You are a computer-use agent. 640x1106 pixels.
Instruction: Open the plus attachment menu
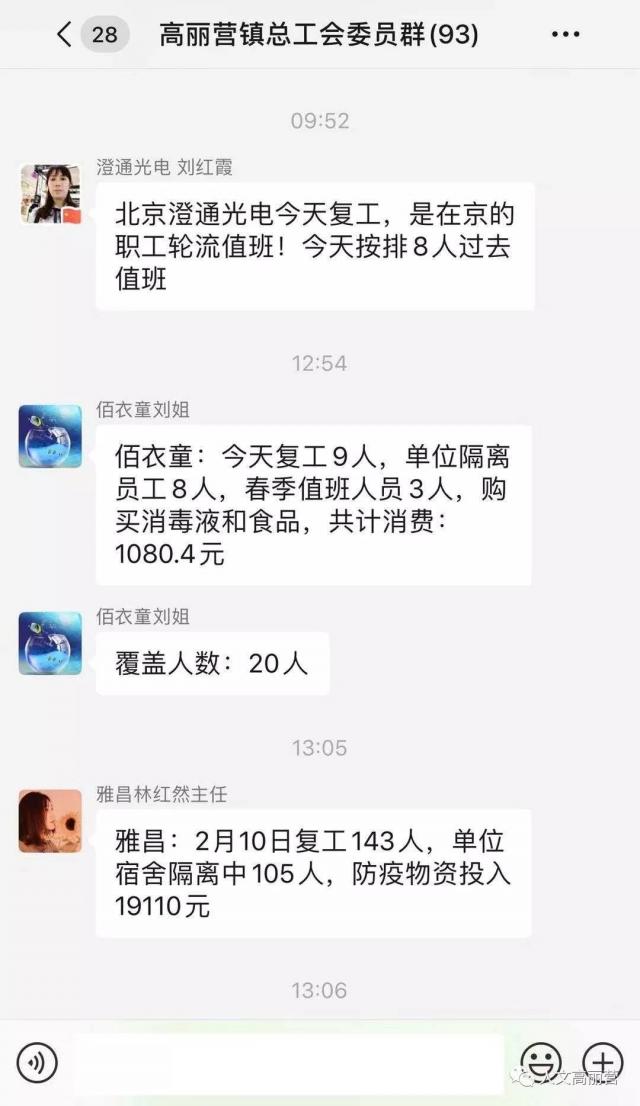coord(602,1062)
